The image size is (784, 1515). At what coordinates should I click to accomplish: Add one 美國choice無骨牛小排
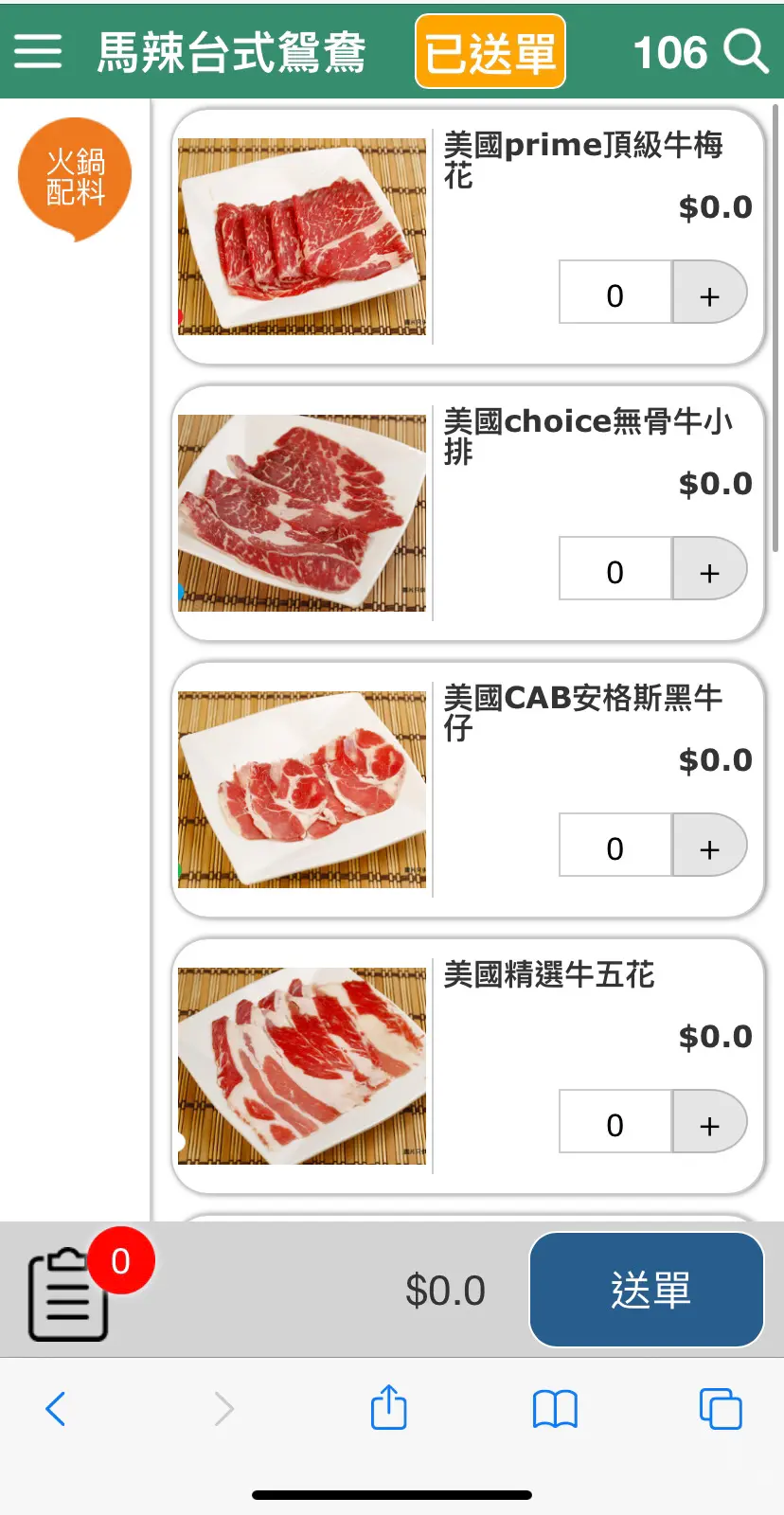(x=709, y=569)
